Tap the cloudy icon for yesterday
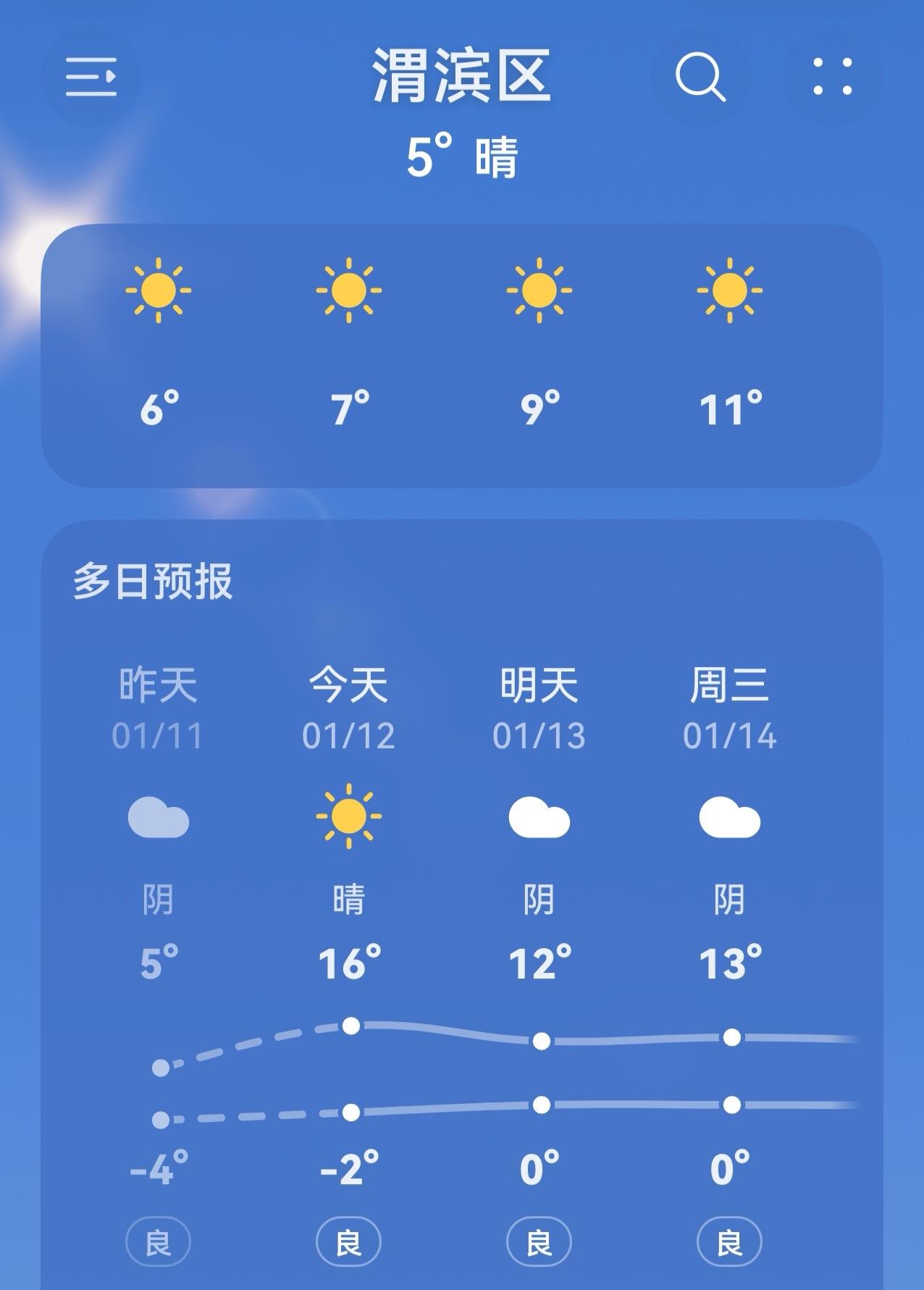The image size is (924, 1290). tap(159, 818)
